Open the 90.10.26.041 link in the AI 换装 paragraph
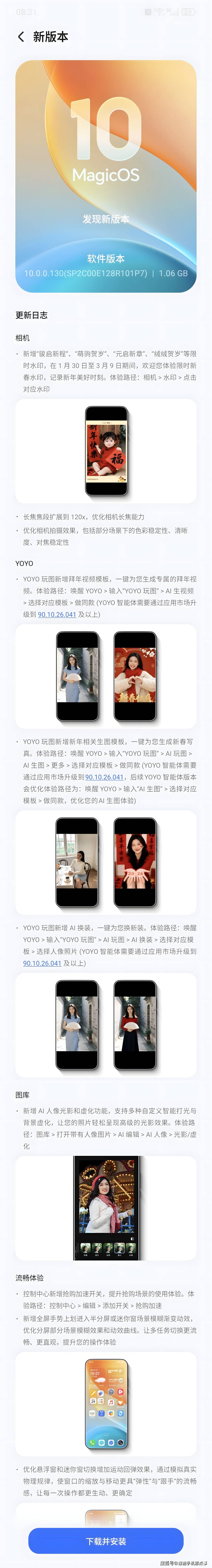The width and height of the screenshot is (212, 1568). pyautogui.click(x=42, y=963)
